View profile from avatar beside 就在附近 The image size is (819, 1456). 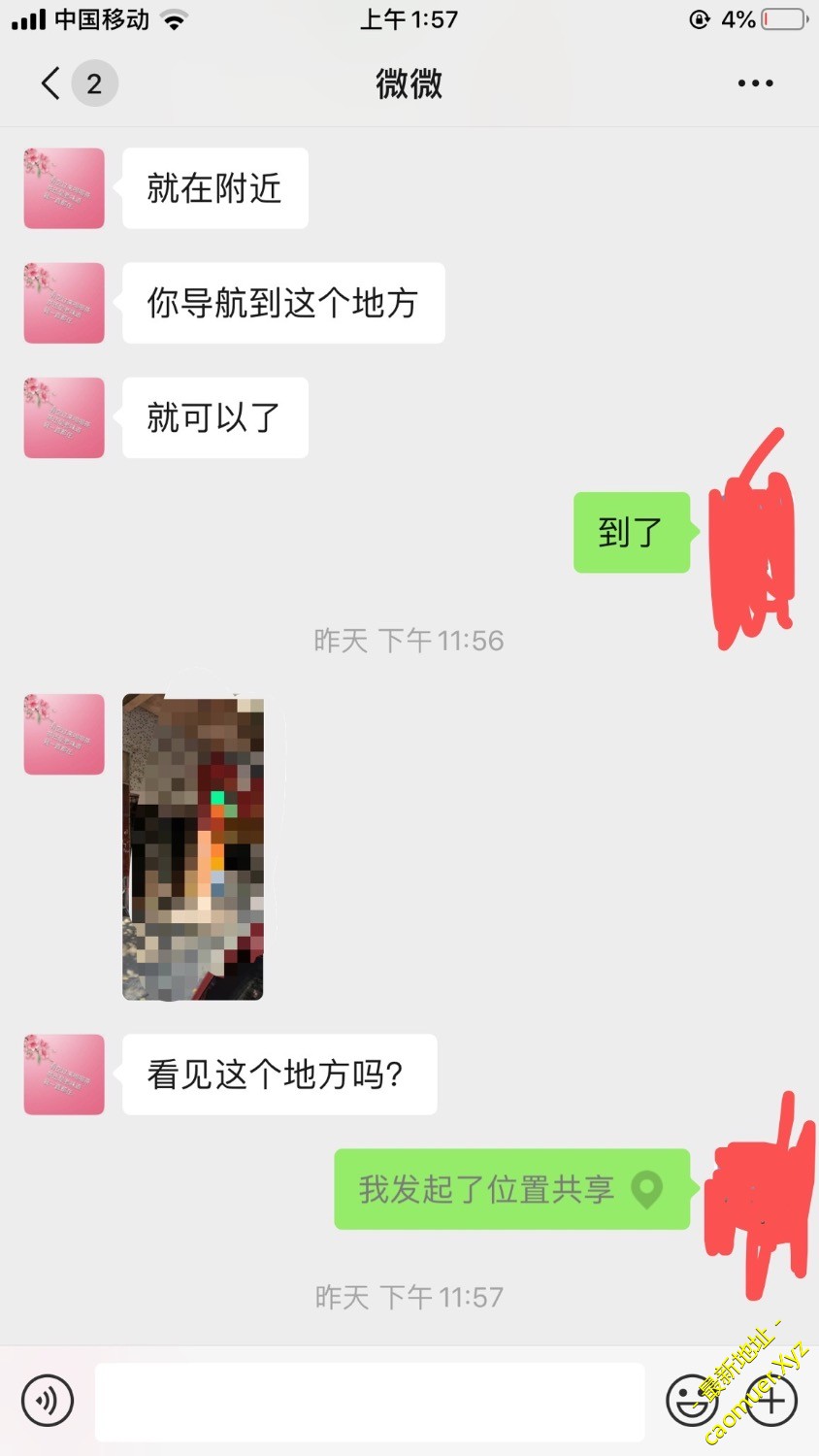pyautogui.click(x=64, y=188)
